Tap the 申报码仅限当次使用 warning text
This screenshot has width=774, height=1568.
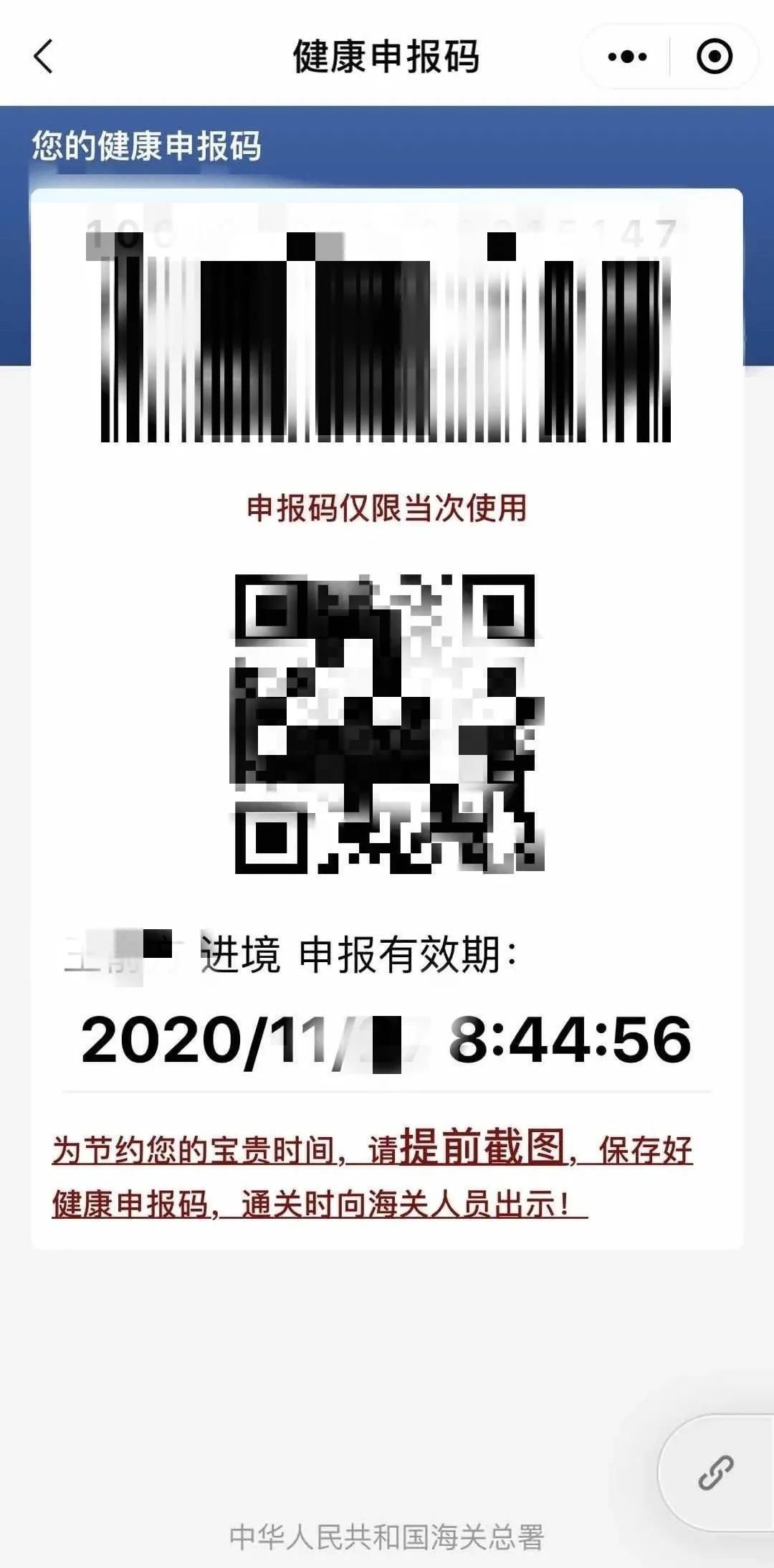pyautogui.click(x=387, y=509)
